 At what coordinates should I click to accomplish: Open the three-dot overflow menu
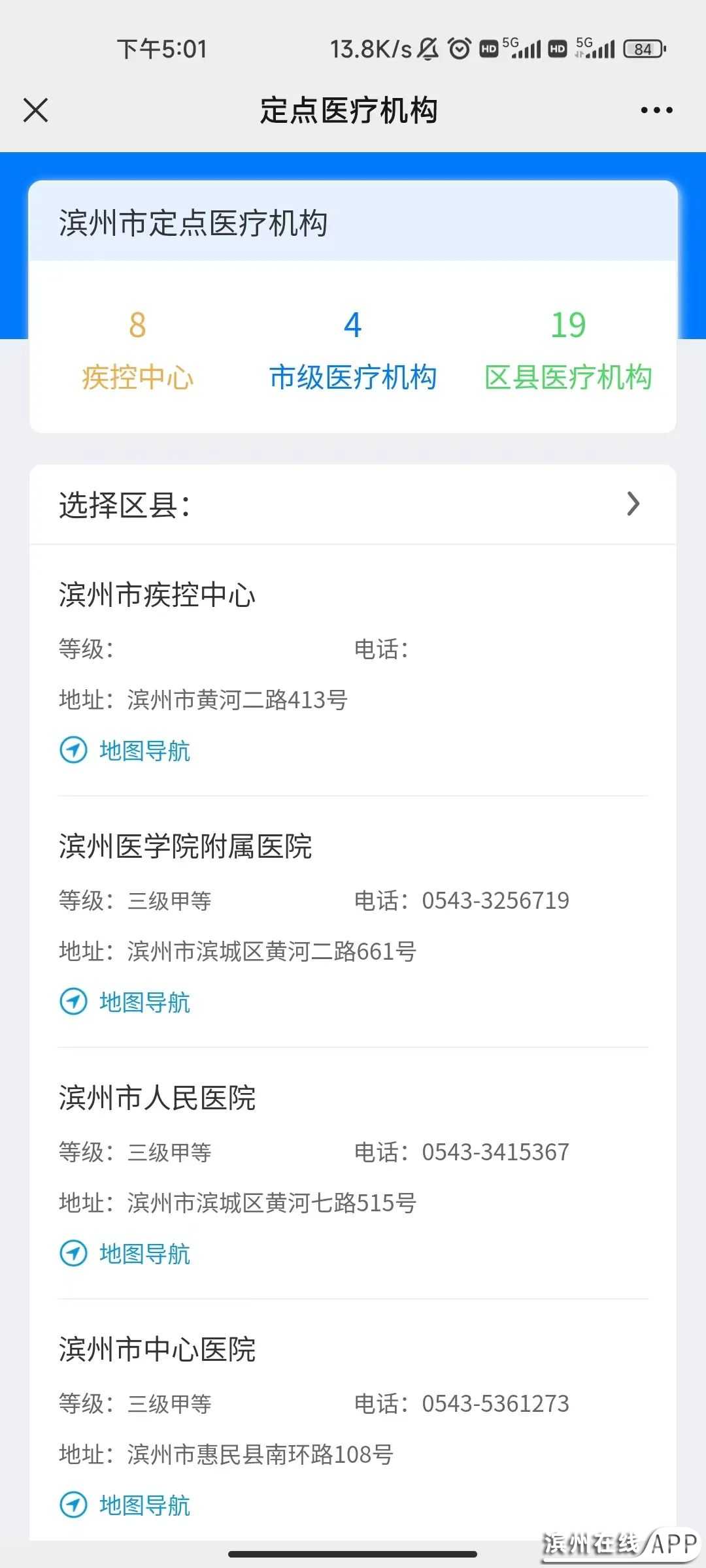(x=656, y=110)
